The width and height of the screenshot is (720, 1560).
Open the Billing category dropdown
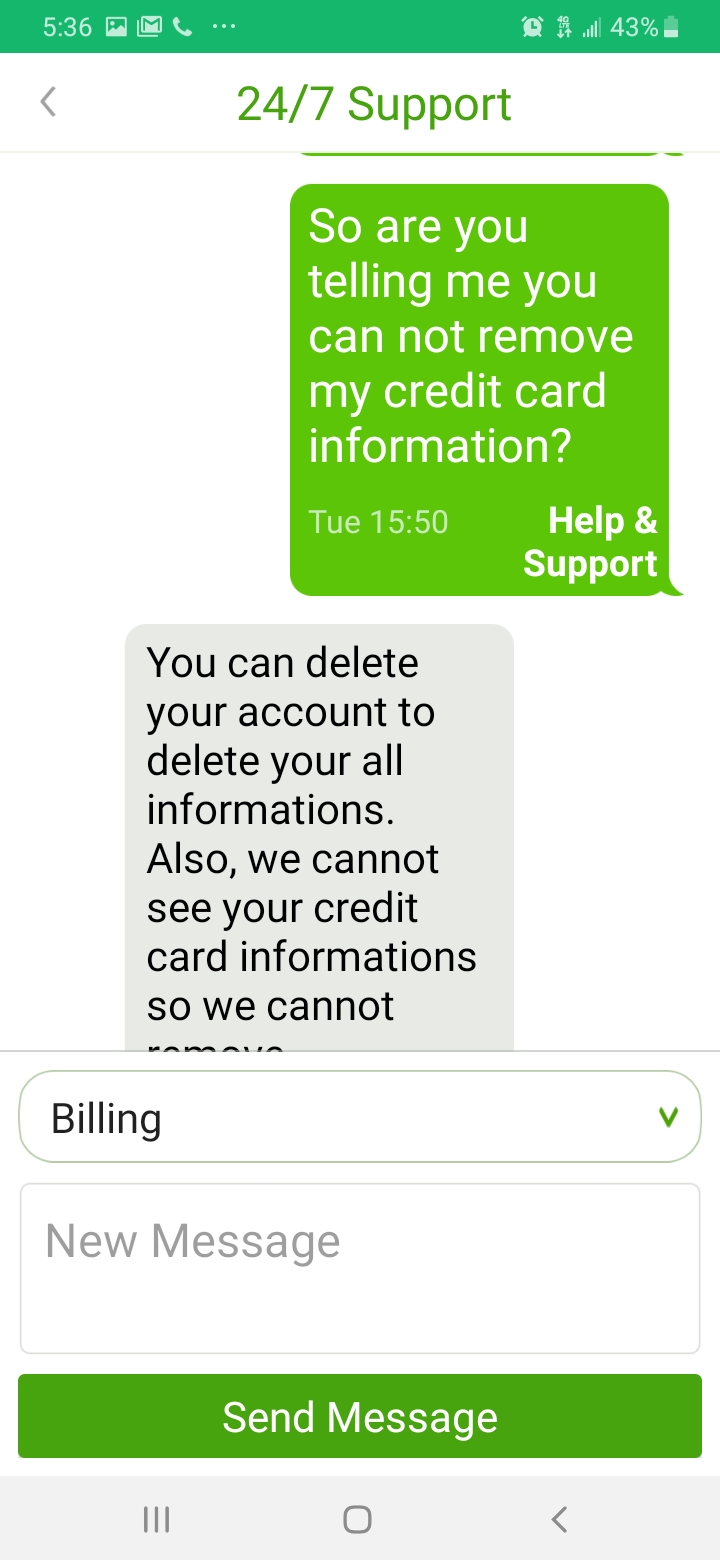click(360, 1116)
